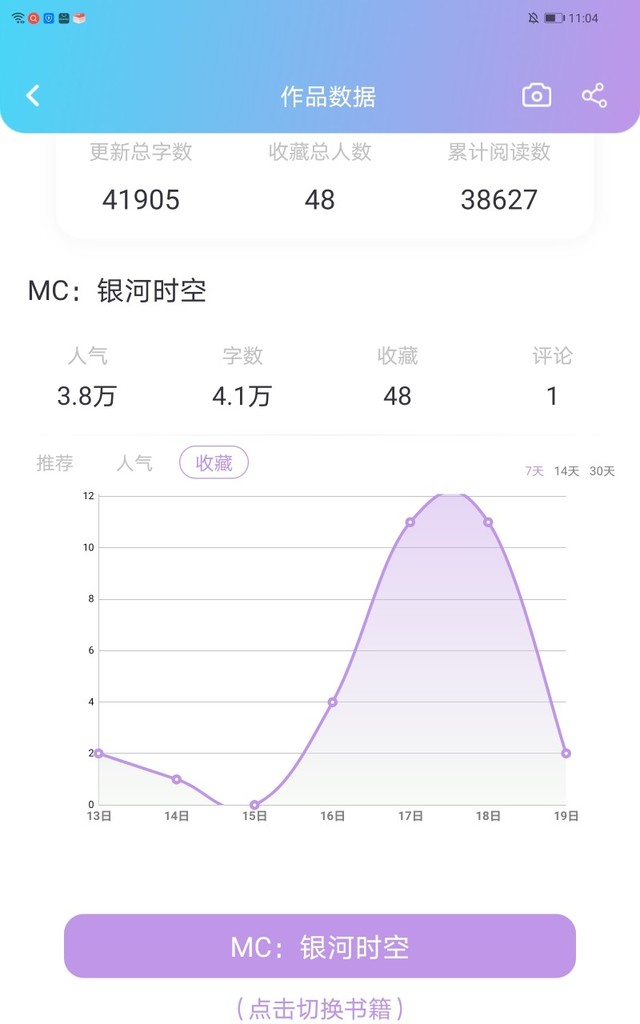Share the work data

click(x=594, y=96)
